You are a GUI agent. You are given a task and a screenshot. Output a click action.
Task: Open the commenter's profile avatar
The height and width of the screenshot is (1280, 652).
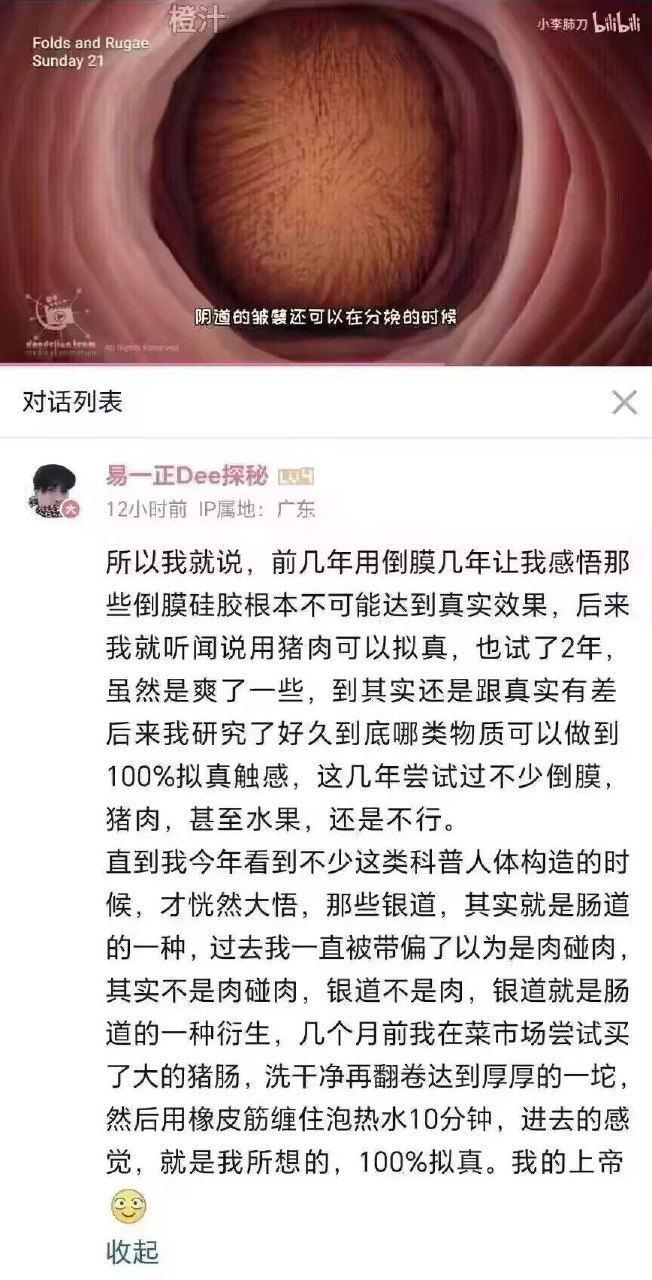(55, 491)
